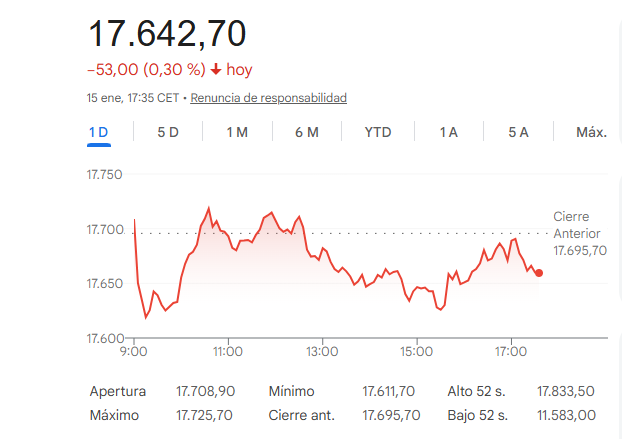Viewport: 622px width, 439px height.
Task: Switch to the 6 M range
Action: [x=307, y=132]
